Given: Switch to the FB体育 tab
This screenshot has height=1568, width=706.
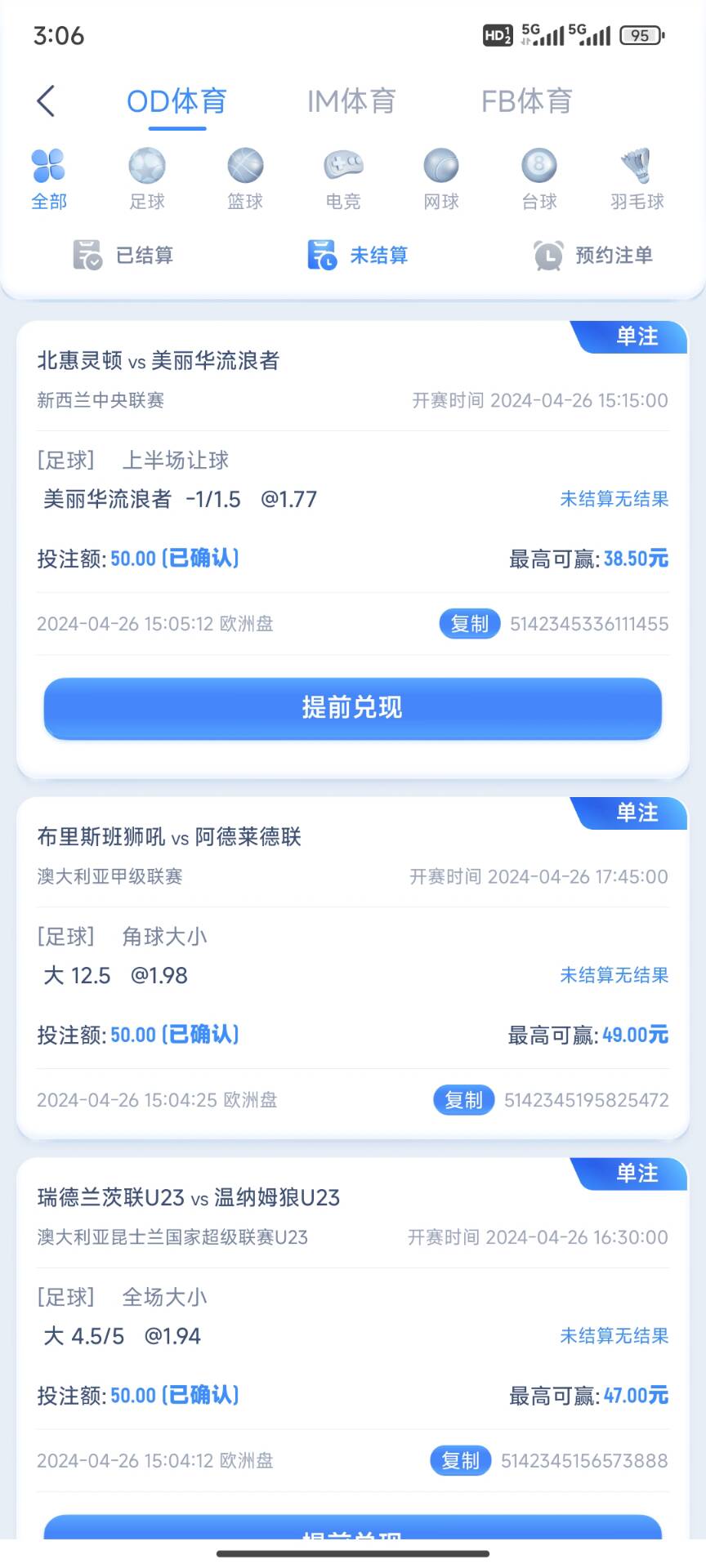Looking at the screenshot, I should point(526,101).
